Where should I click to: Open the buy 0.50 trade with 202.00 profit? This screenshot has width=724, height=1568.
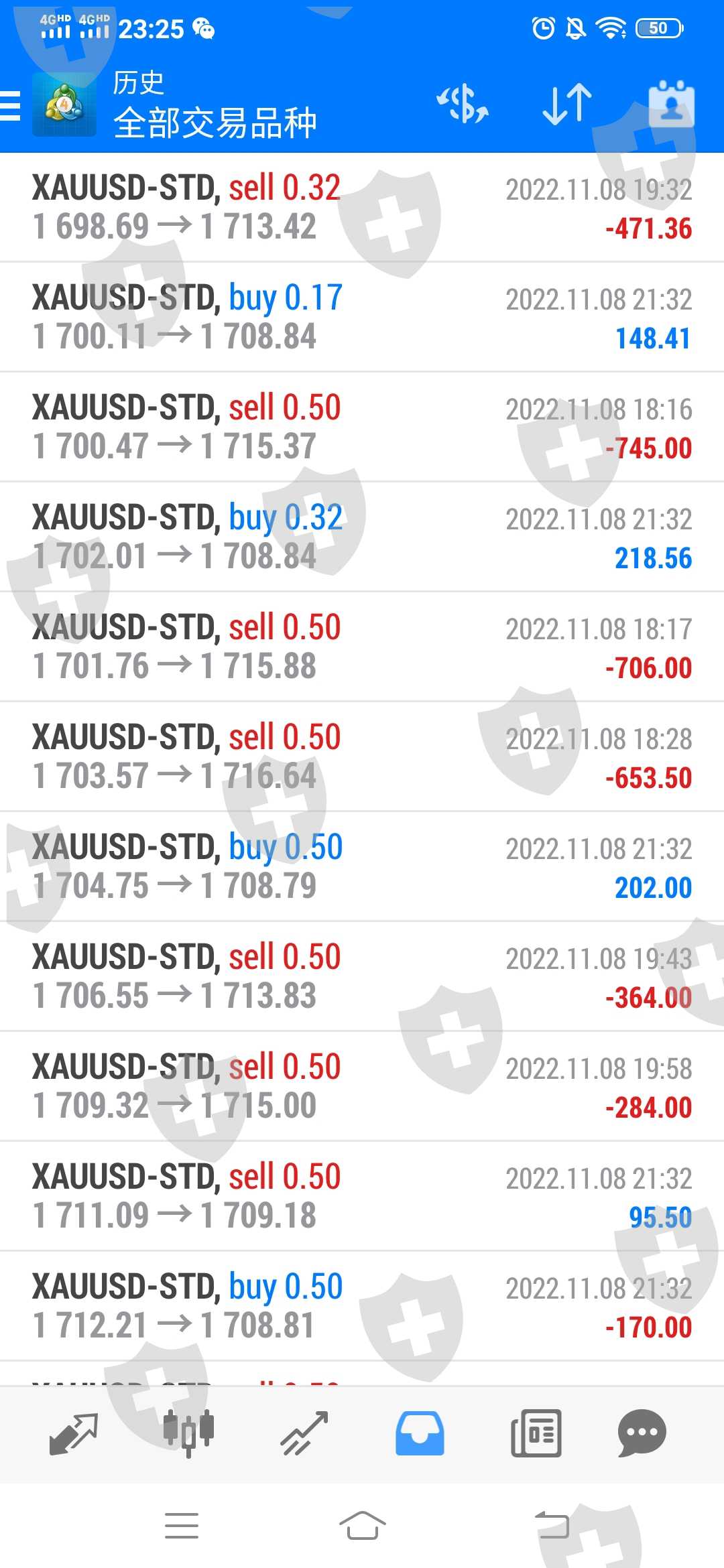click(x=362, y=866)
